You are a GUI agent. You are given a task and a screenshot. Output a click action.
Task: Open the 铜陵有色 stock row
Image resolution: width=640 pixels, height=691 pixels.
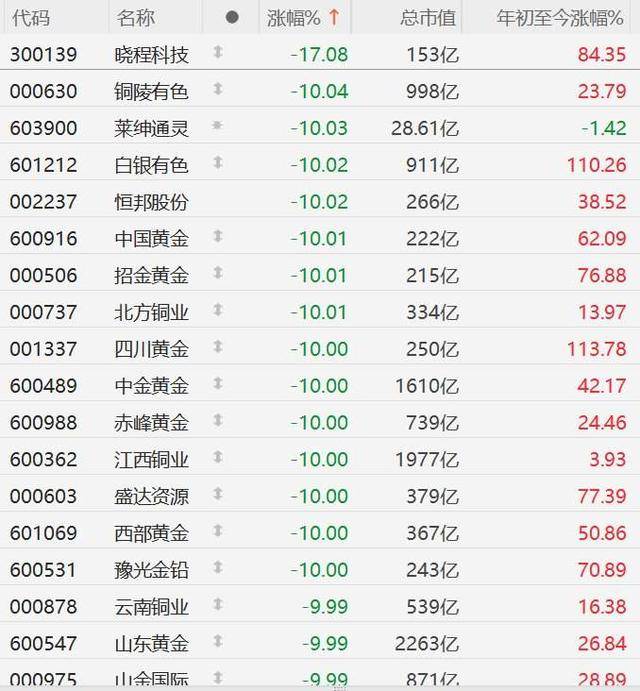pos(151,91)
